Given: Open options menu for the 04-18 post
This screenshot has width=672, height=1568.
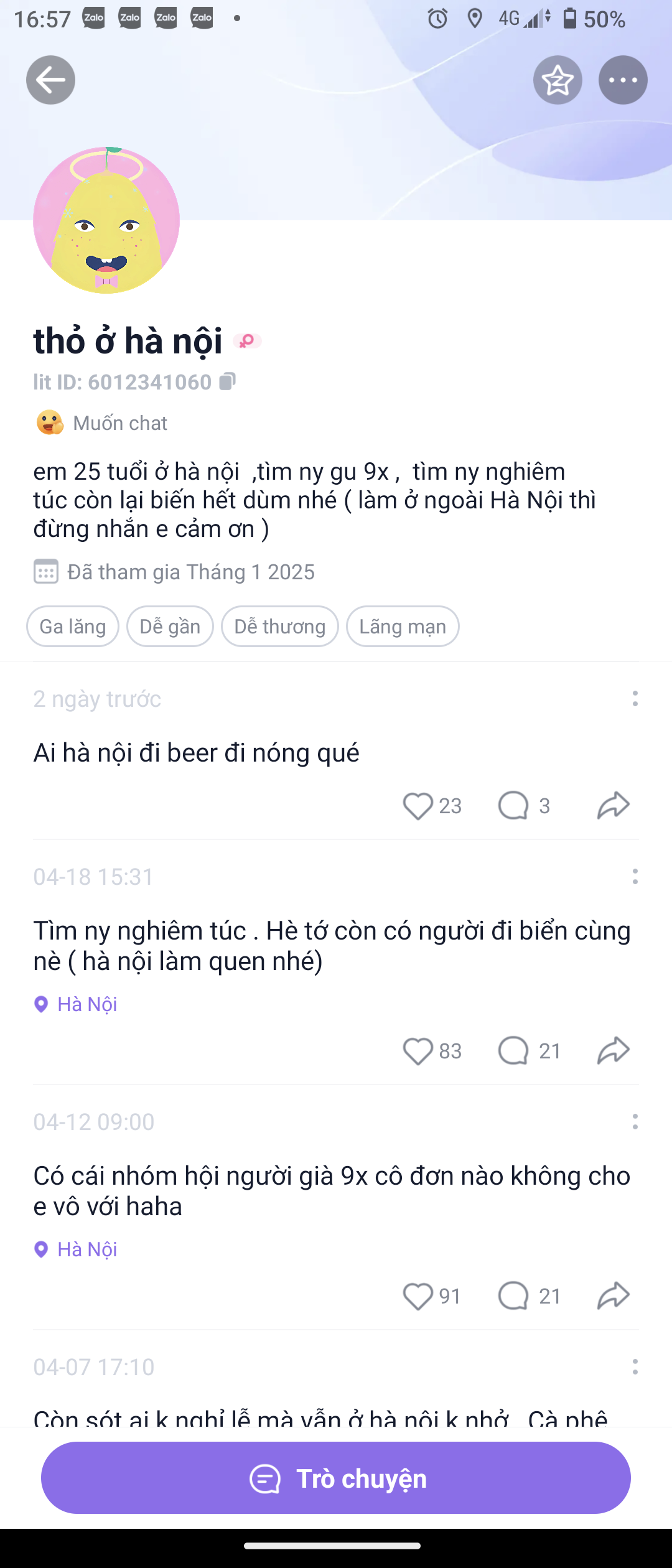Looking at the screenshot, I should (x=633, y=877).
